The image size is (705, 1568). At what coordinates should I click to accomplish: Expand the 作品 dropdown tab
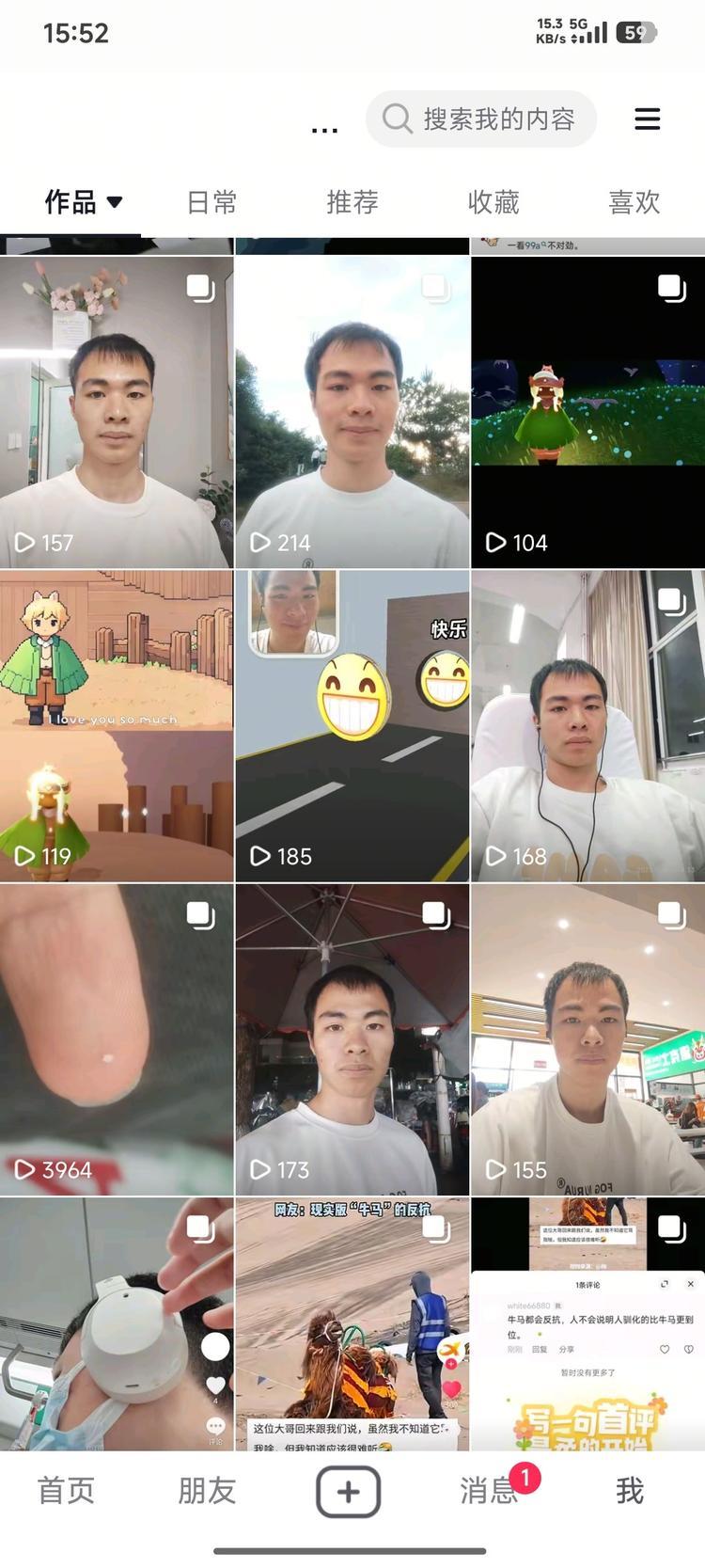click(84, 202)
